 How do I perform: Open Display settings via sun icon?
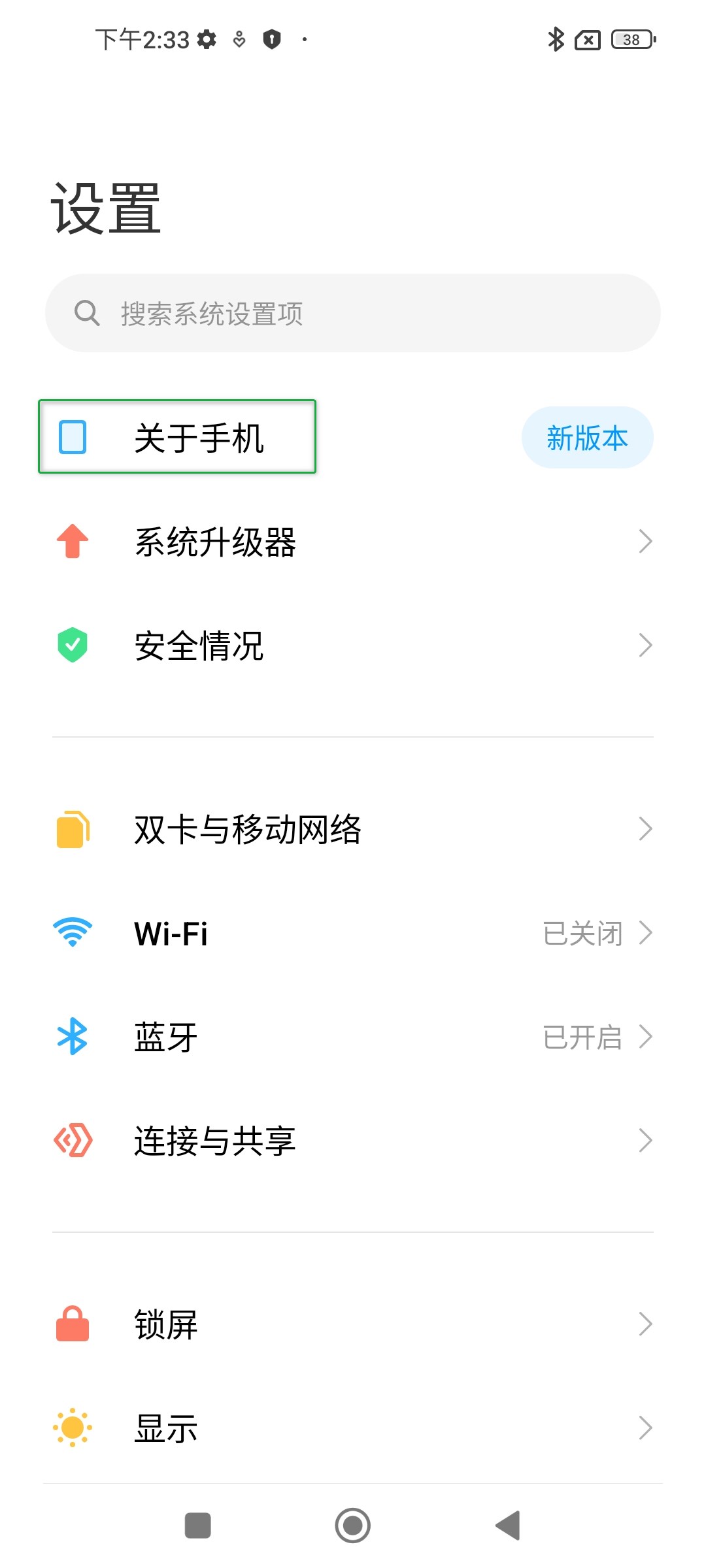pos(73,1428)
